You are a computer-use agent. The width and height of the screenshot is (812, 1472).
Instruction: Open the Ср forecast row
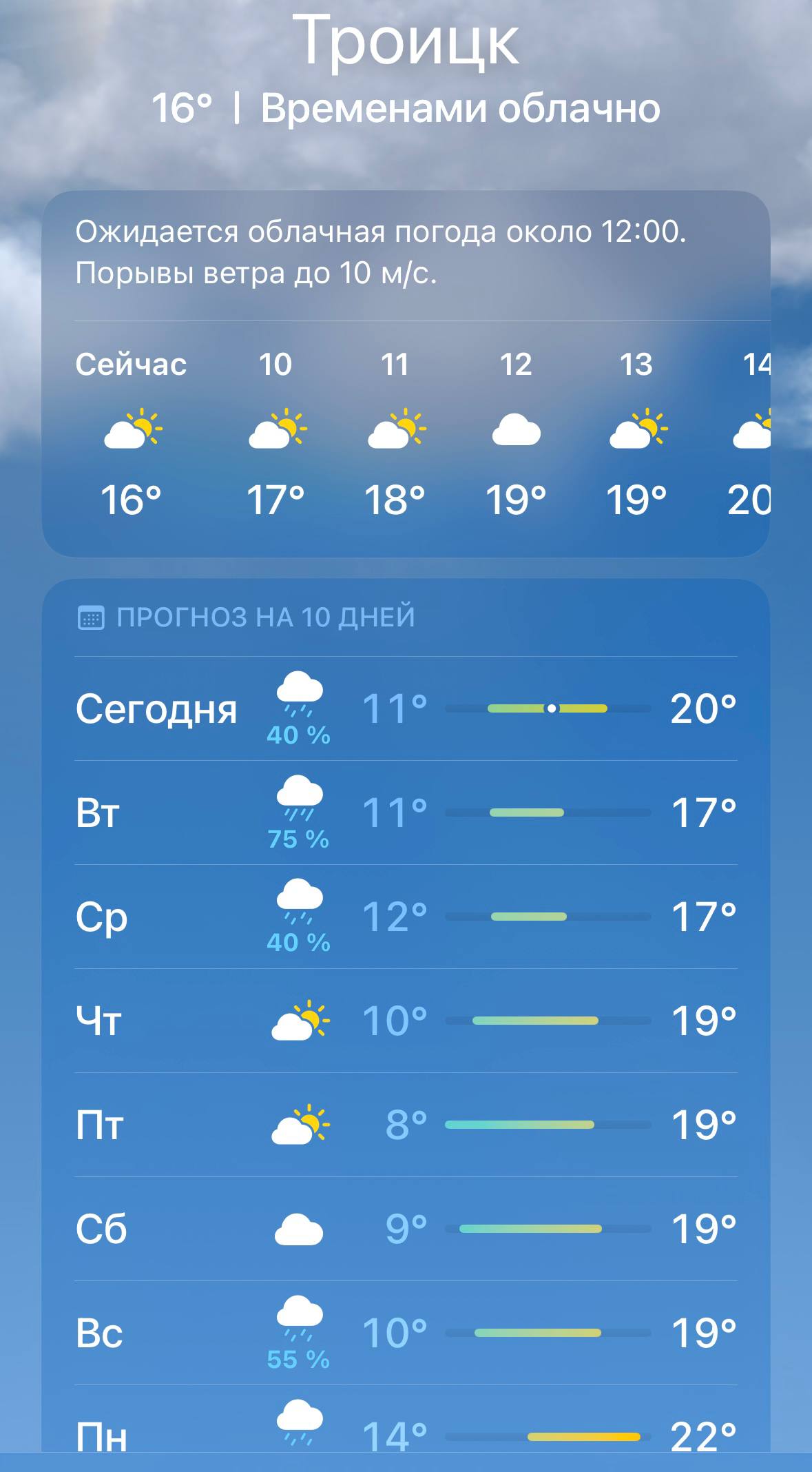pos(406,917)
